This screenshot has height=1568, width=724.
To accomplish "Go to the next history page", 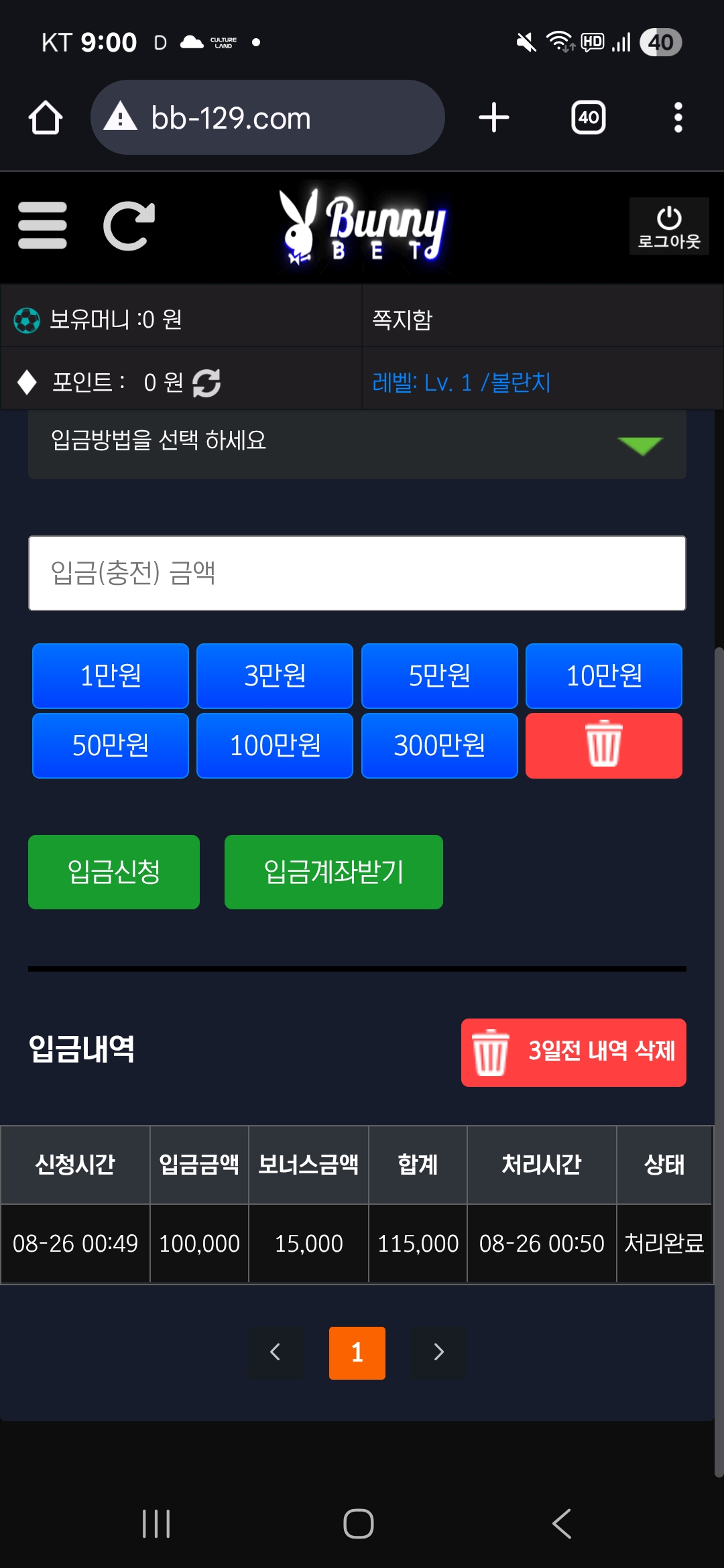I will 438,1352.
